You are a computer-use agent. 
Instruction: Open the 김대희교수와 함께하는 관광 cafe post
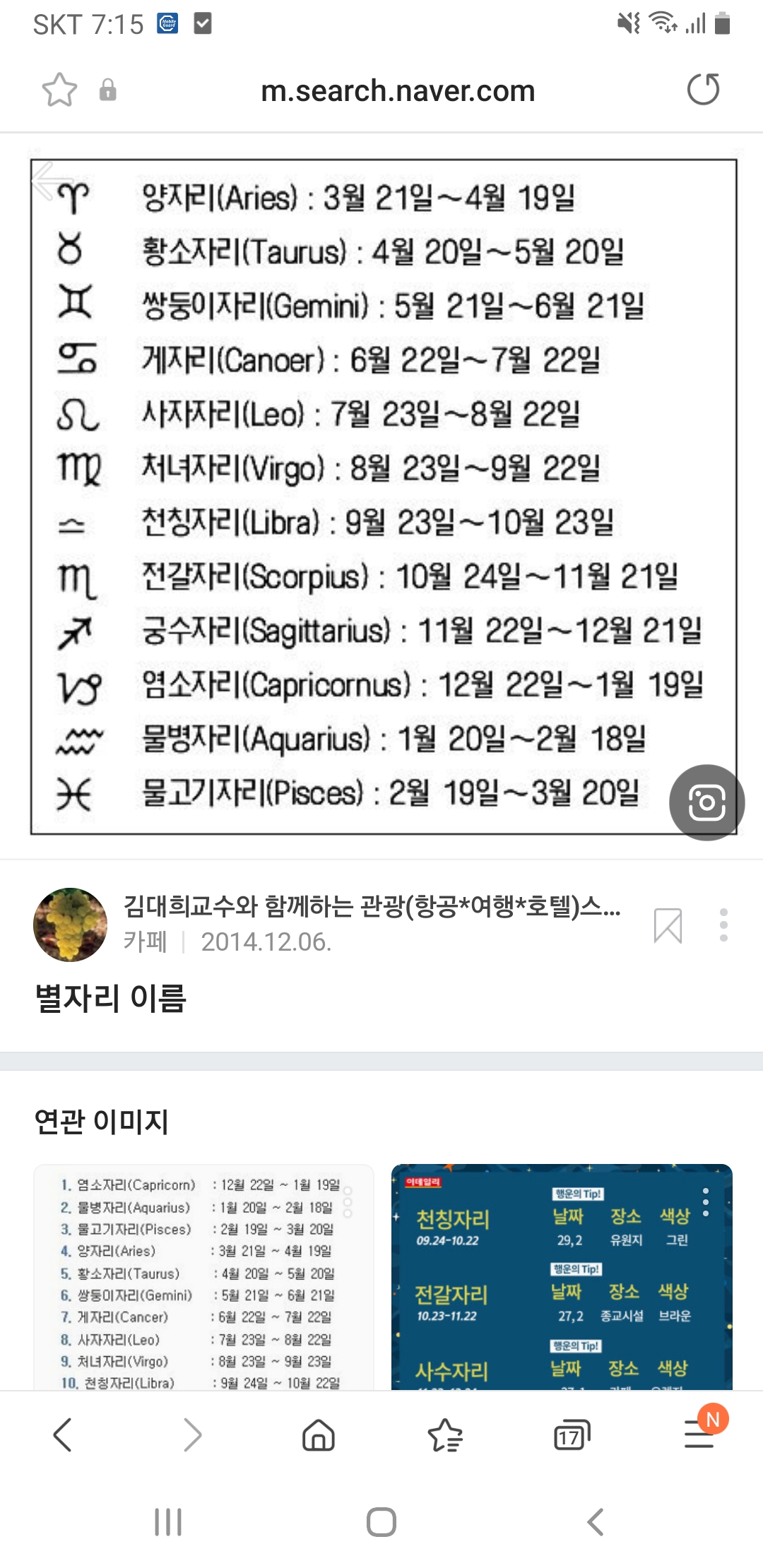pos(372,906)
